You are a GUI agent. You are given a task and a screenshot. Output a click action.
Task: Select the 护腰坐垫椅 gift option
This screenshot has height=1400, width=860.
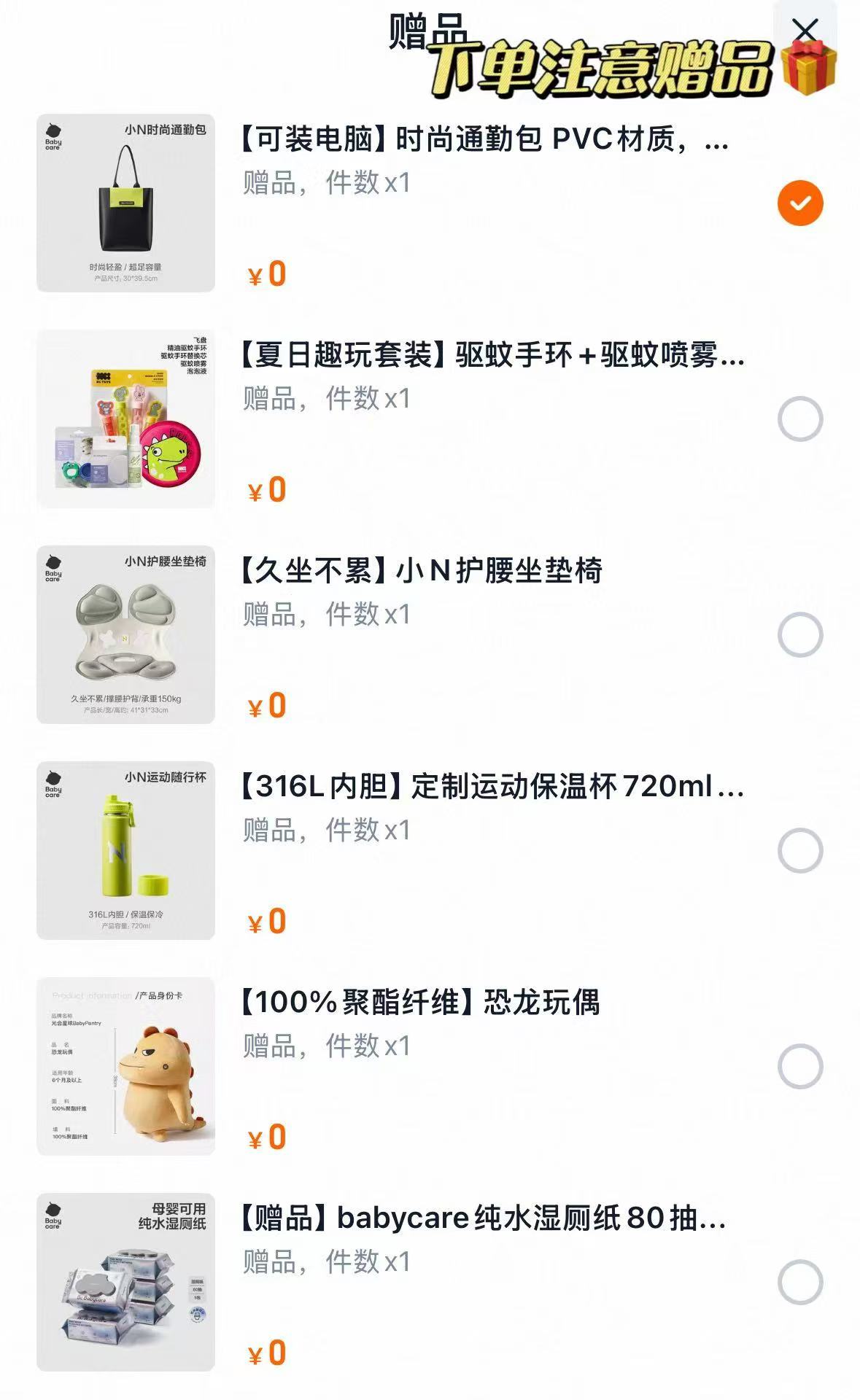[x=799, y=633]
